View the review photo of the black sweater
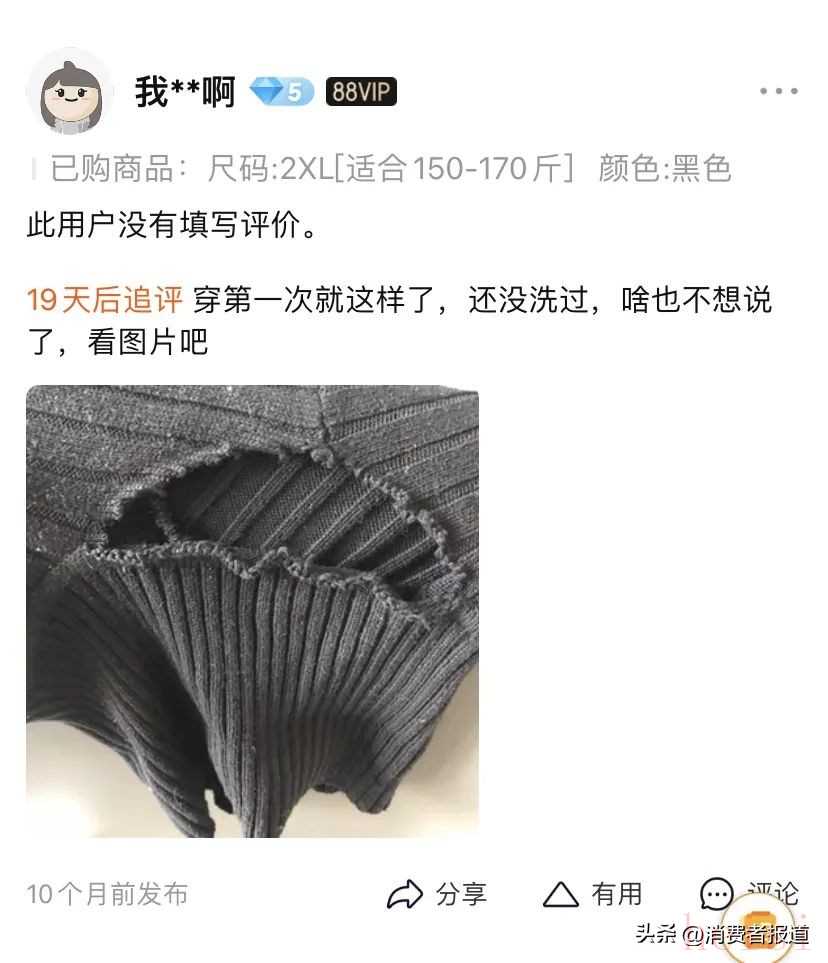 [x=252, y=611]
